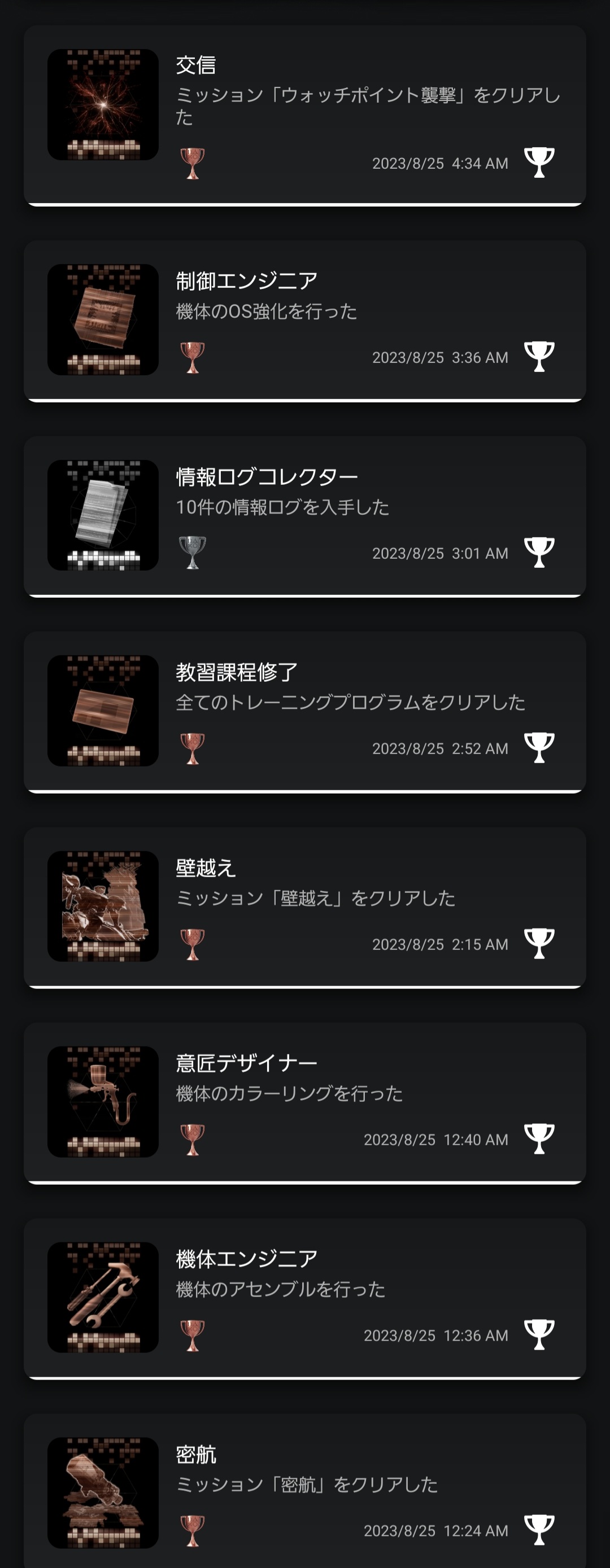Open the 交信 trophy card
The height and width of the screenshot is (1568, 610).
[304, 115]
